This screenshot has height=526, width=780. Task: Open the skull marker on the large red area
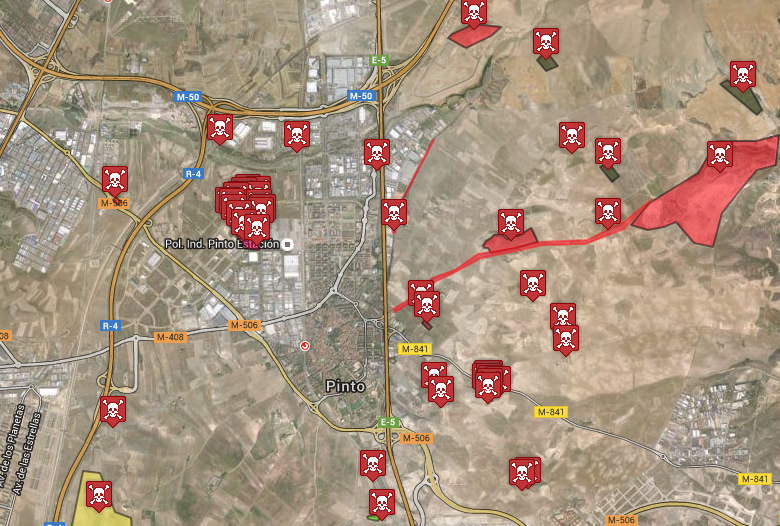point(720,155)
